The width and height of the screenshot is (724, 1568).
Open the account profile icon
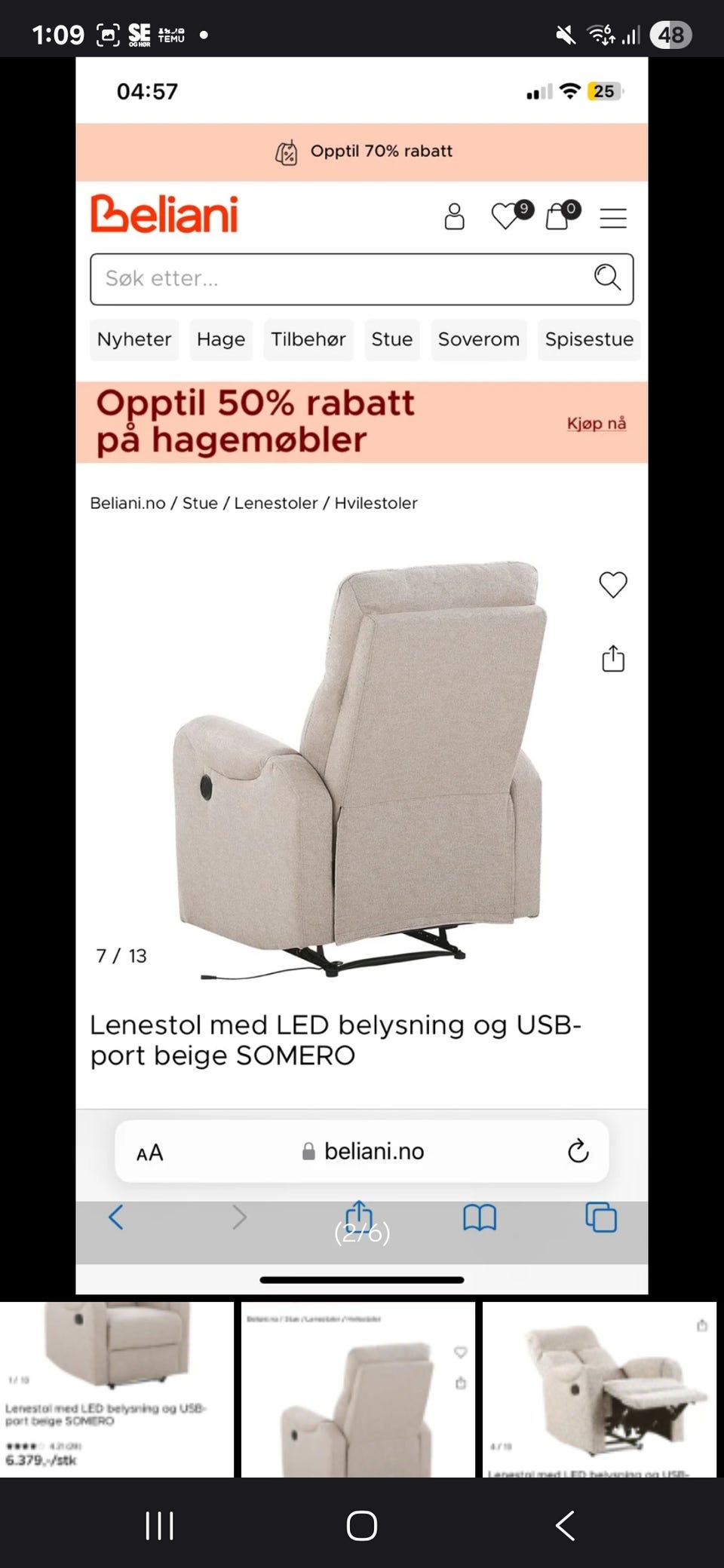(x=453, y=217)
